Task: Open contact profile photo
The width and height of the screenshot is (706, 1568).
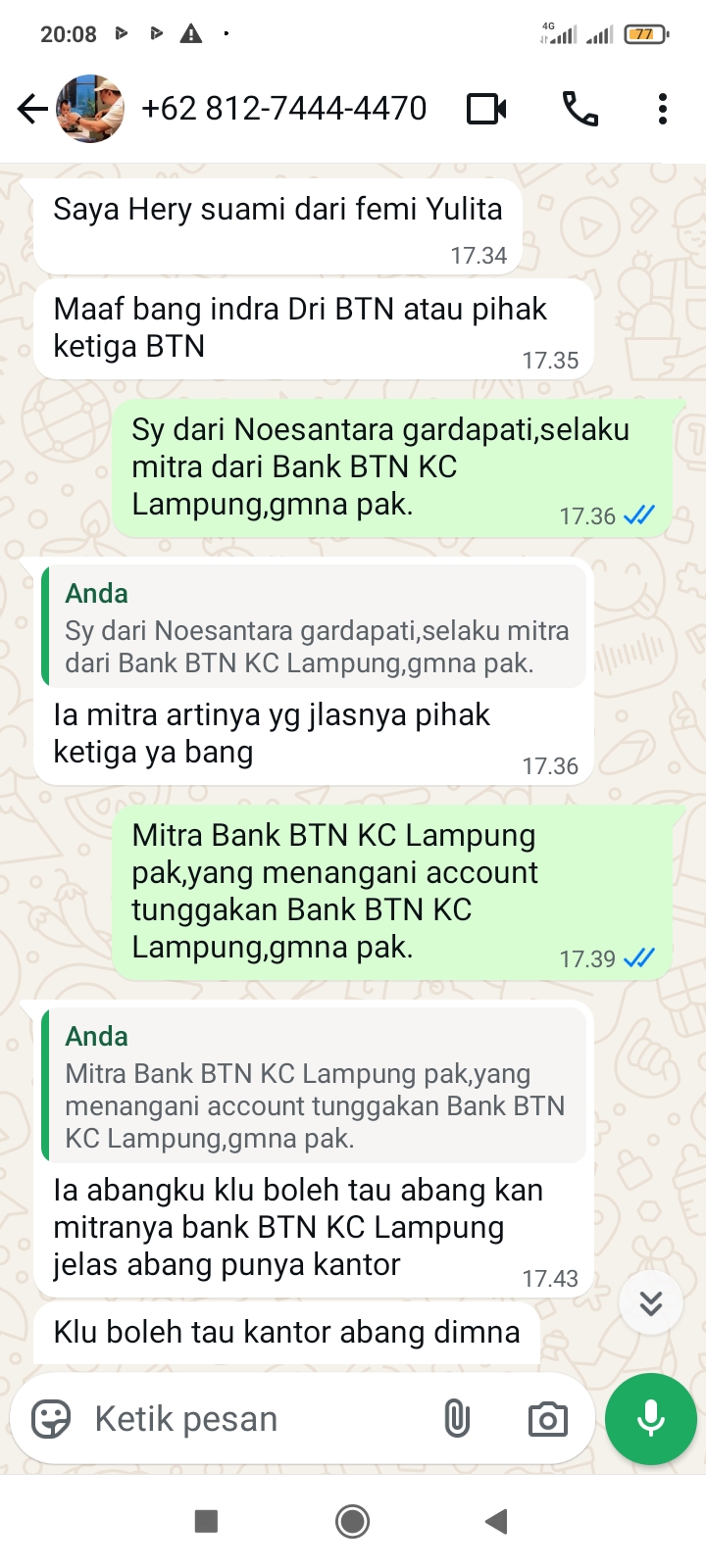Action: 90,109
